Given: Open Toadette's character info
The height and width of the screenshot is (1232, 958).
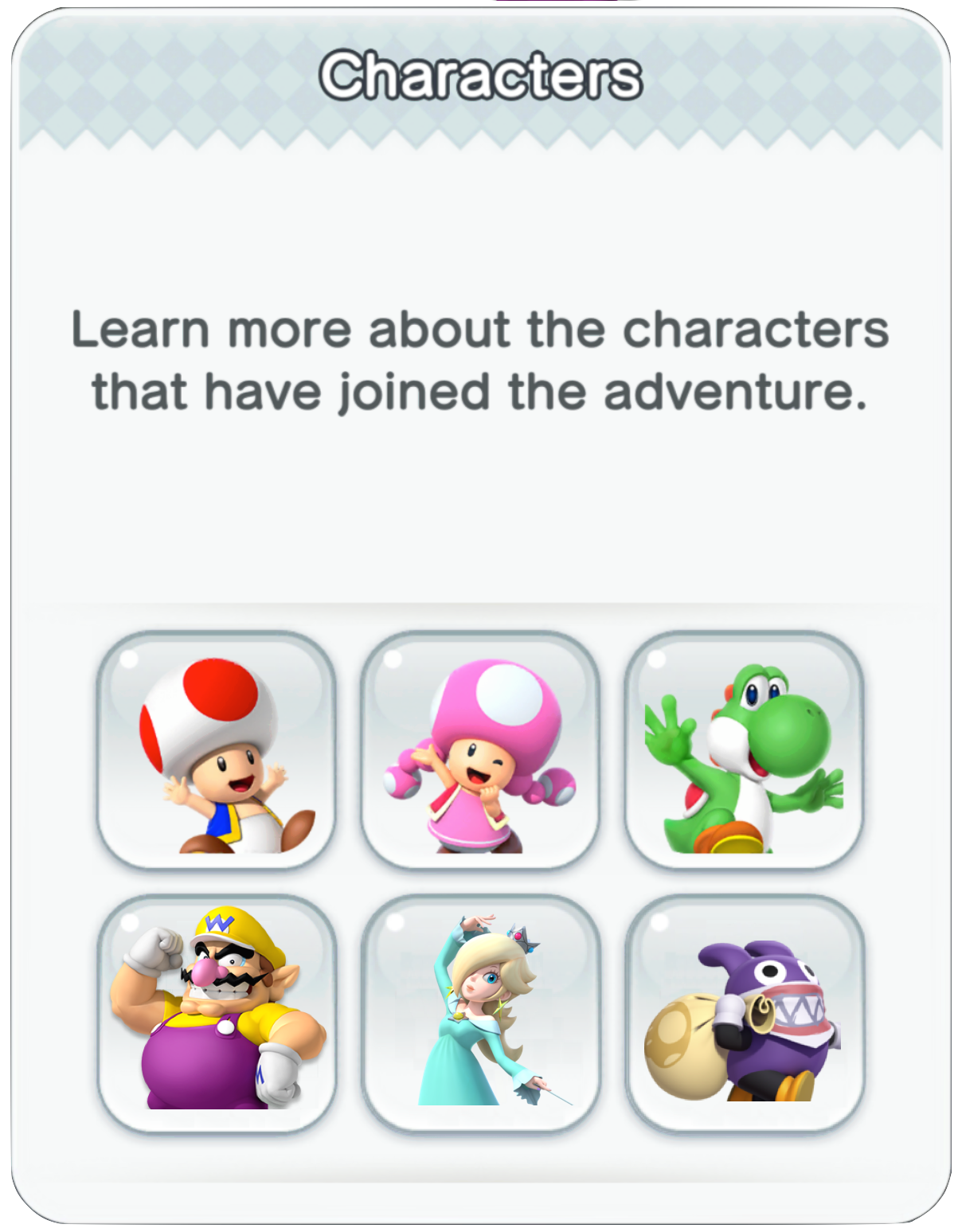Looking at the screenshot, I should pyautogui.click(x=479, y=750).
